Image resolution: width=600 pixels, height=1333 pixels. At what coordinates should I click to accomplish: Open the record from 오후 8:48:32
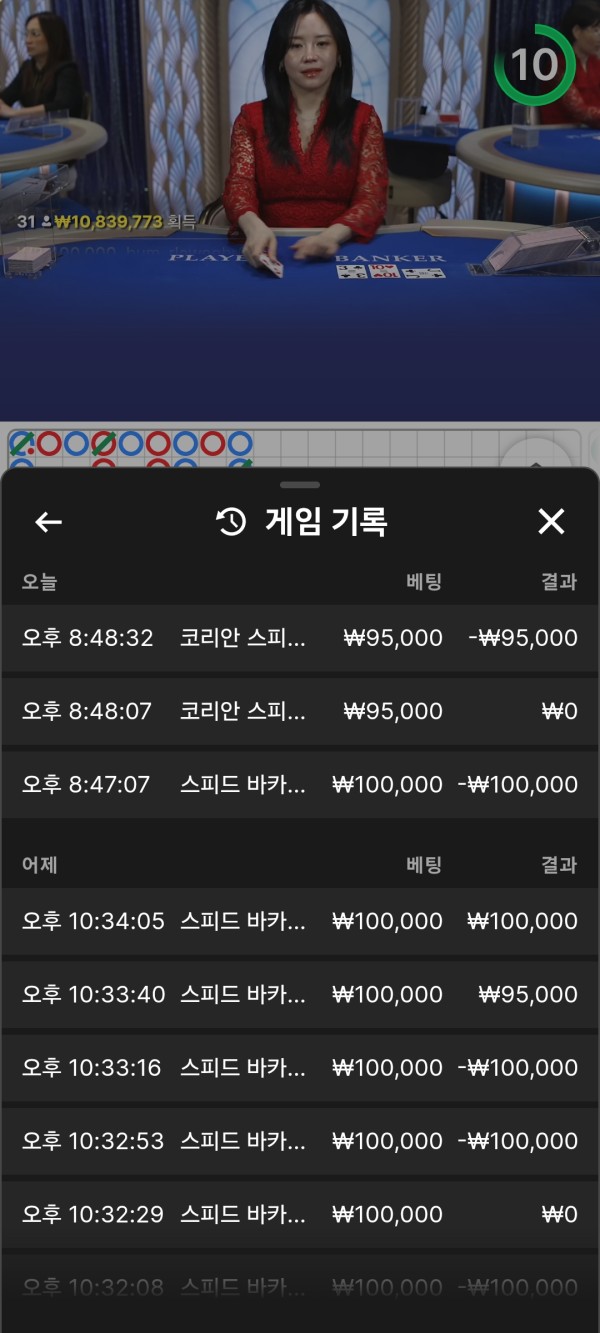tap(300, 638)
